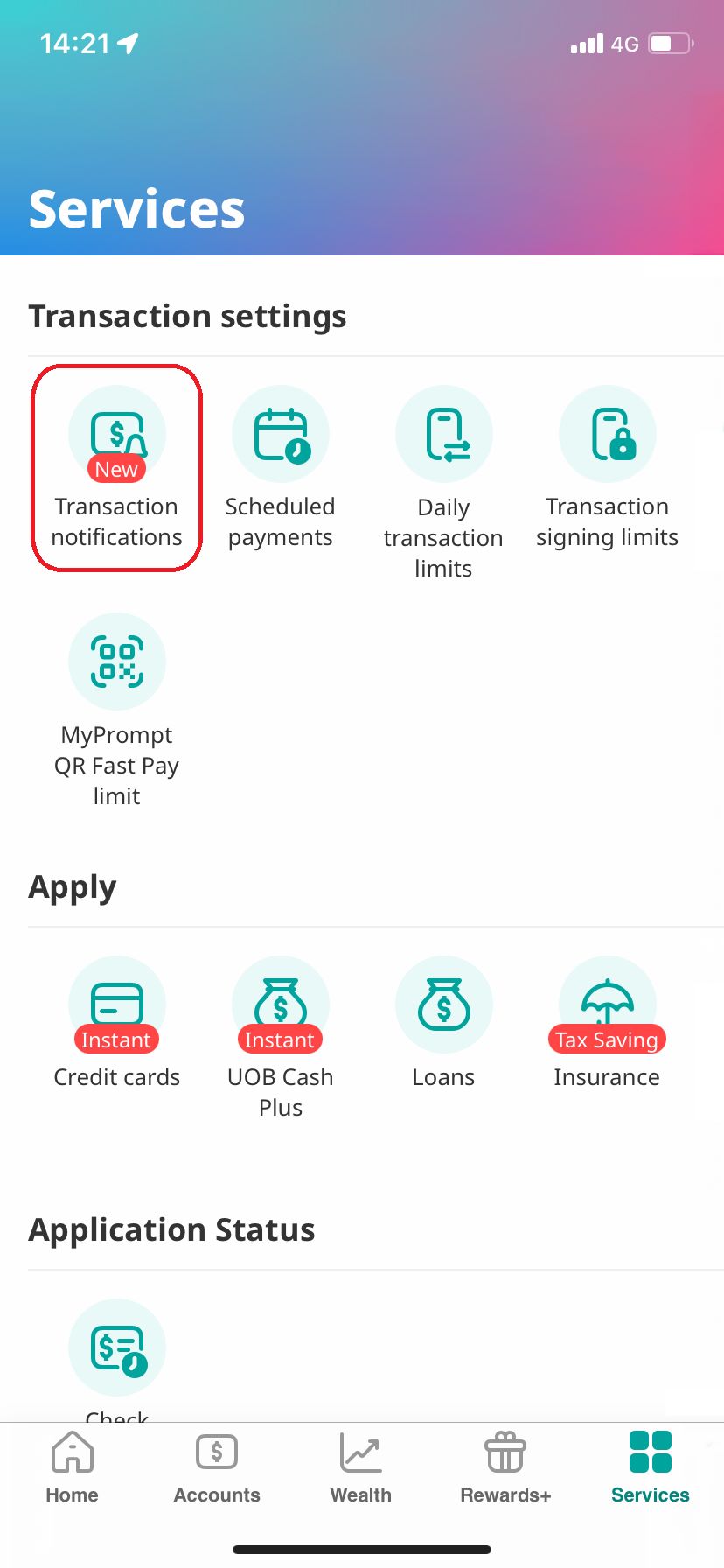Open Tax Saving Insurance options
Screen dimensions: 724x1568
(x=607, y=1004)
